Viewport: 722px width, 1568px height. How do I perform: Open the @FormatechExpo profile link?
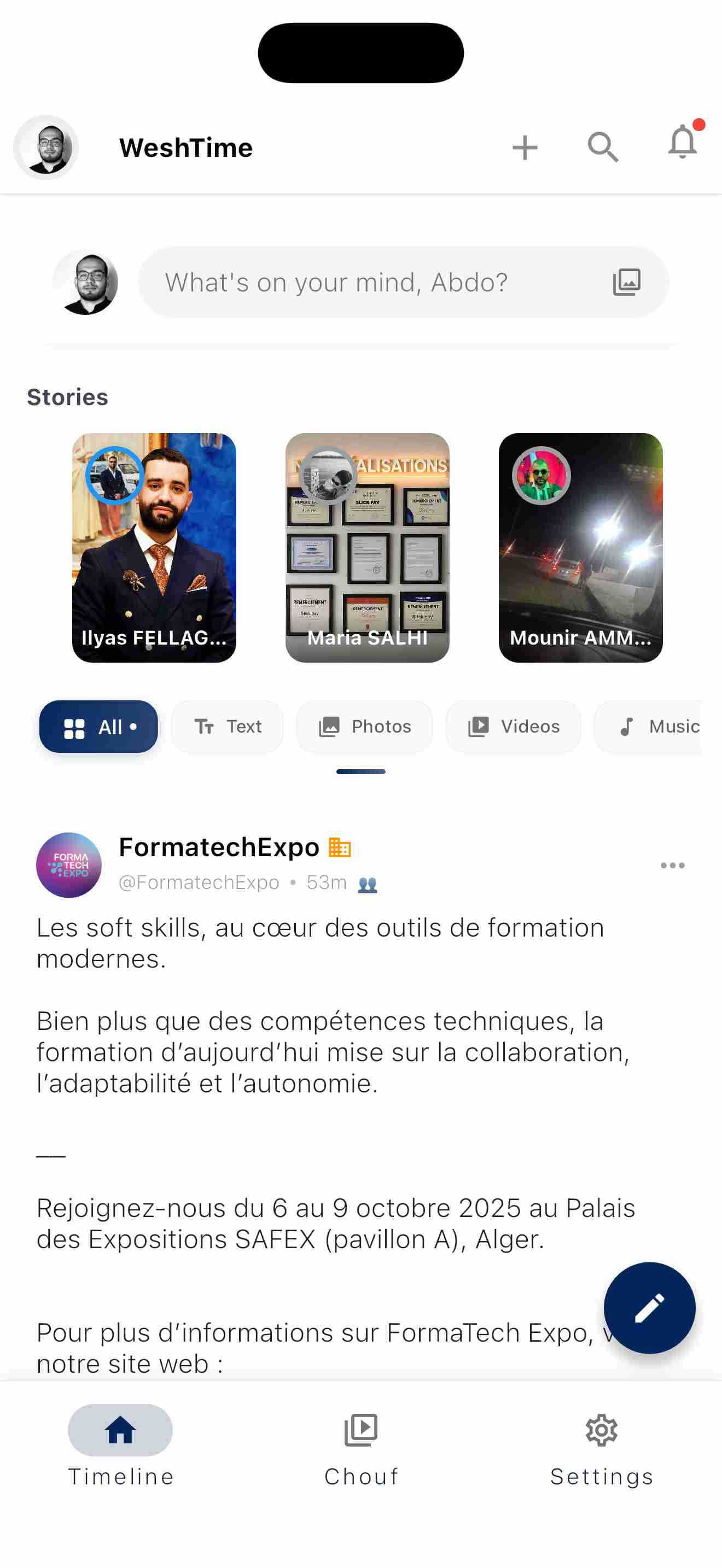coord(201,882)
